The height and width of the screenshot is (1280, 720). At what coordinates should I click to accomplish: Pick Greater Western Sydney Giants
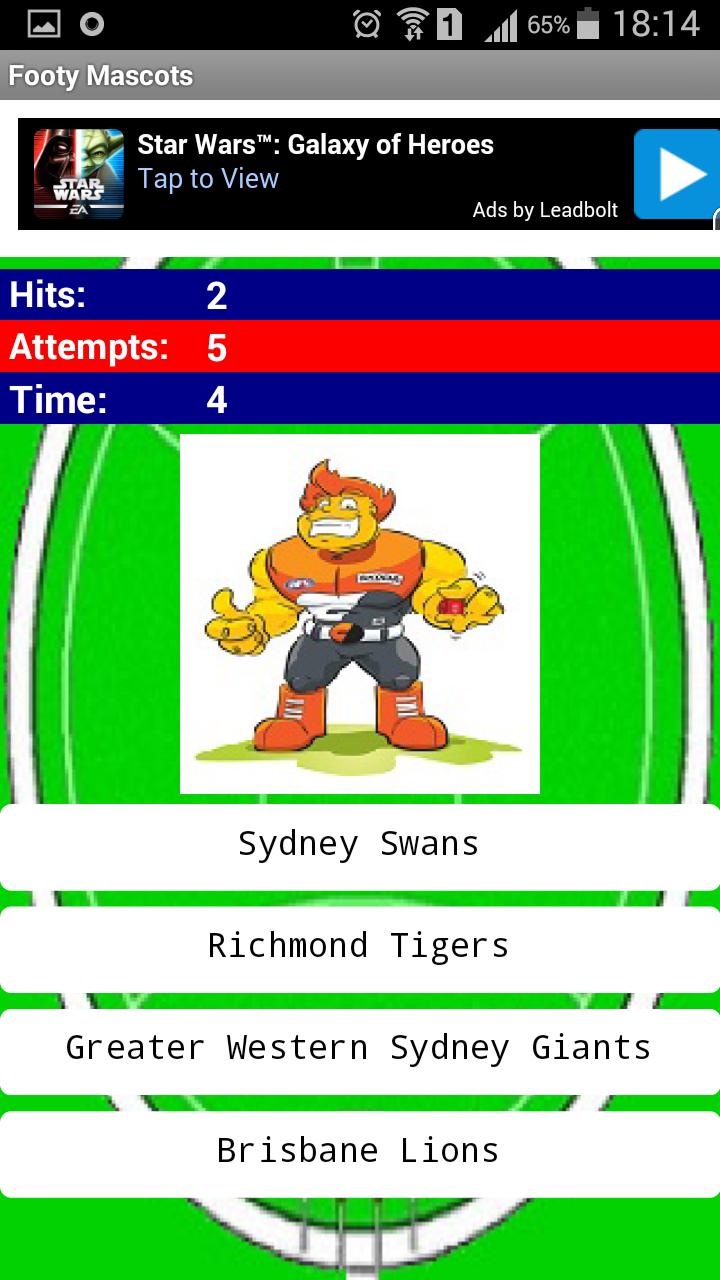pos(359,1050)
